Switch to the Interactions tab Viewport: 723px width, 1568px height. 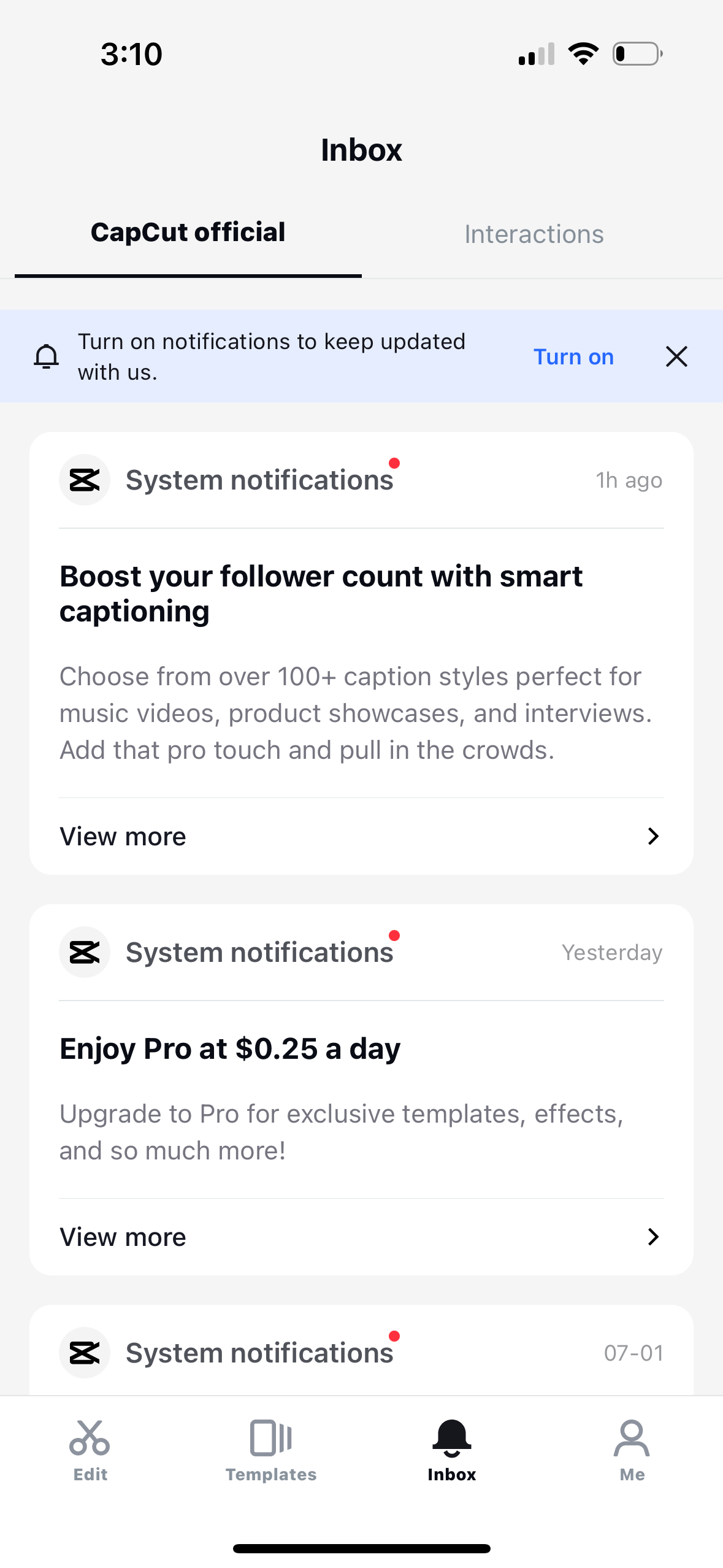(x=534, y=234)
